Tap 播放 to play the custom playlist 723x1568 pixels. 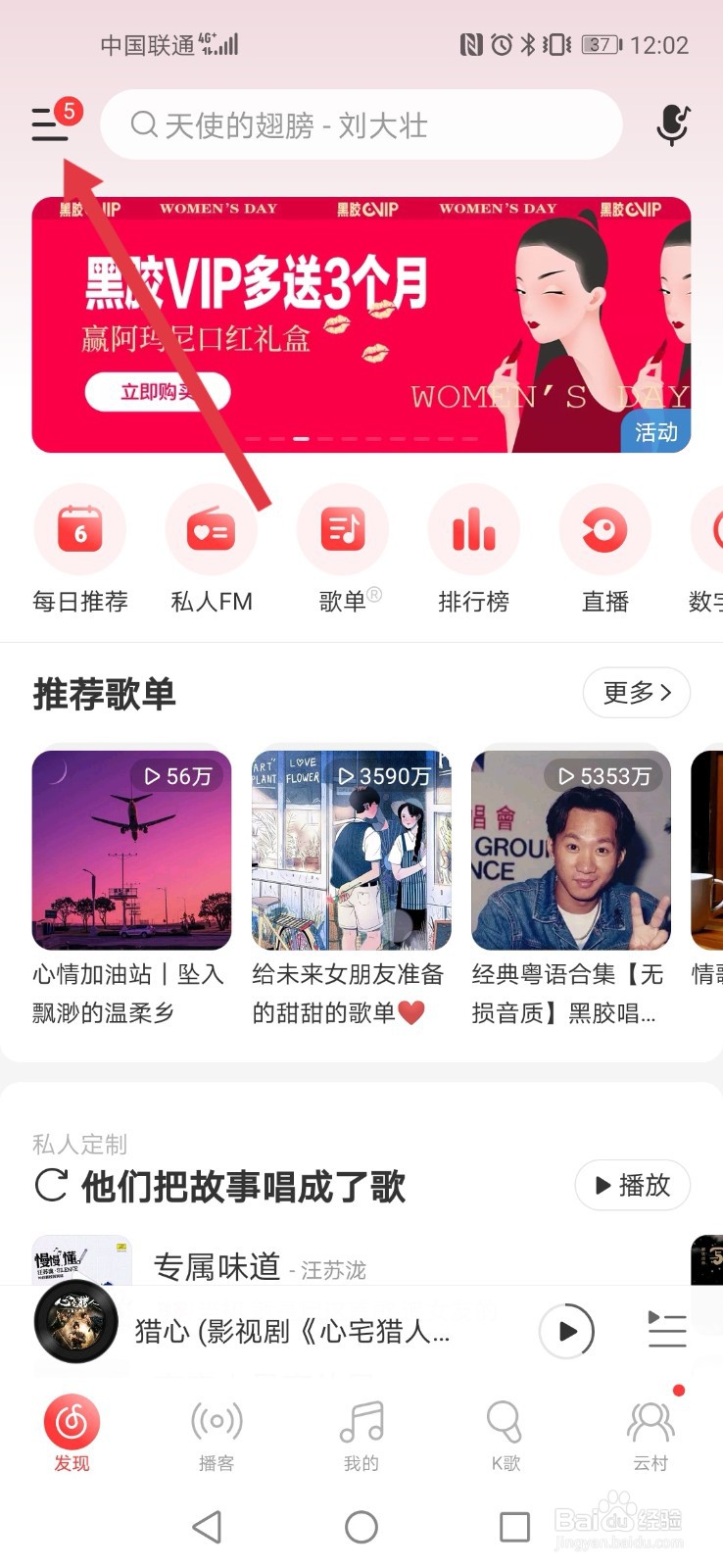632,1185
